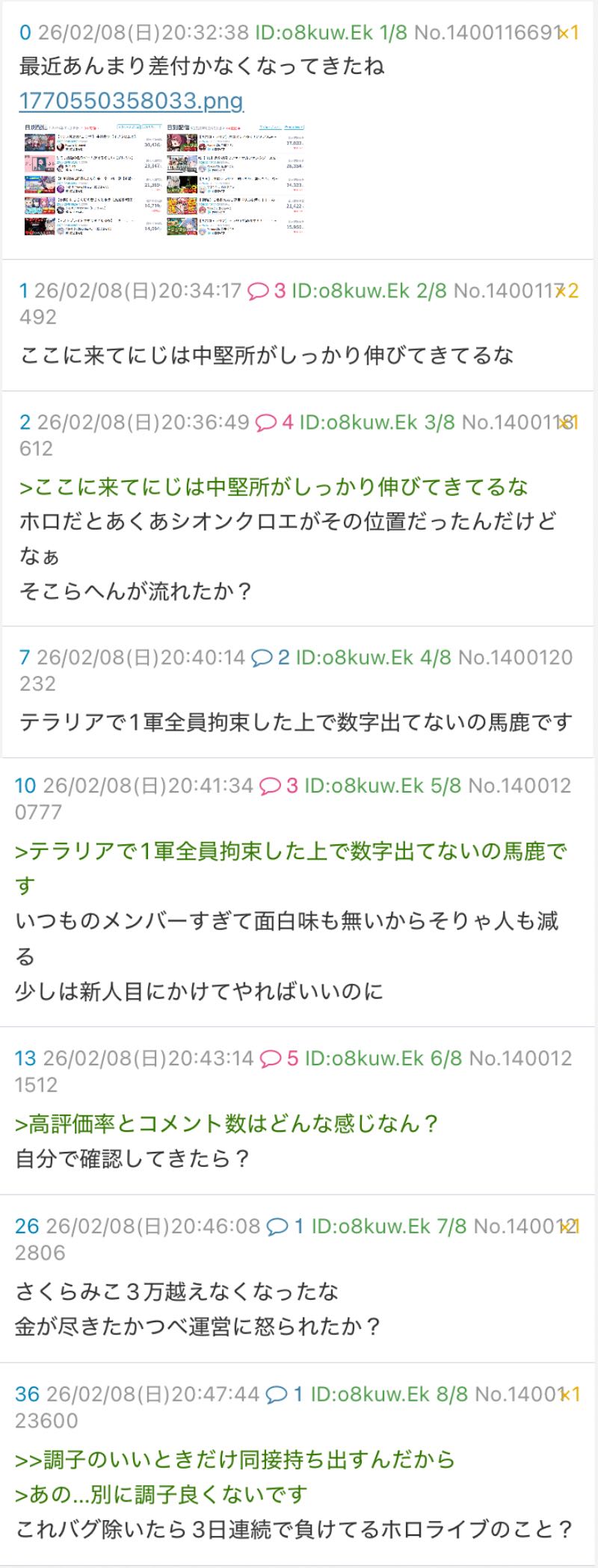Image resolution: width=598 pixels, height=1568 pixels.
Task: View the 5 replies to post 13
Action: point(280,1059)
